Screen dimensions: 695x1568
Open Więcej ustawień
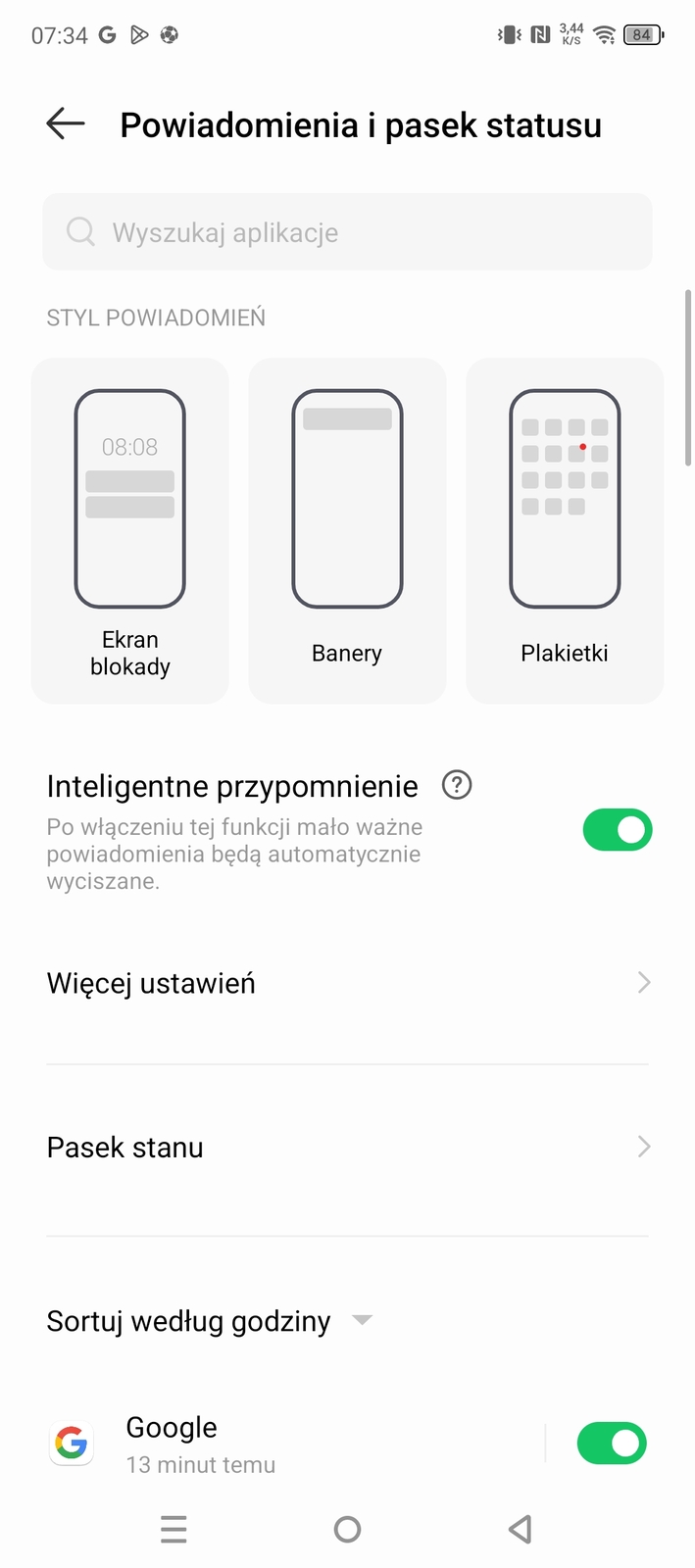347,983
